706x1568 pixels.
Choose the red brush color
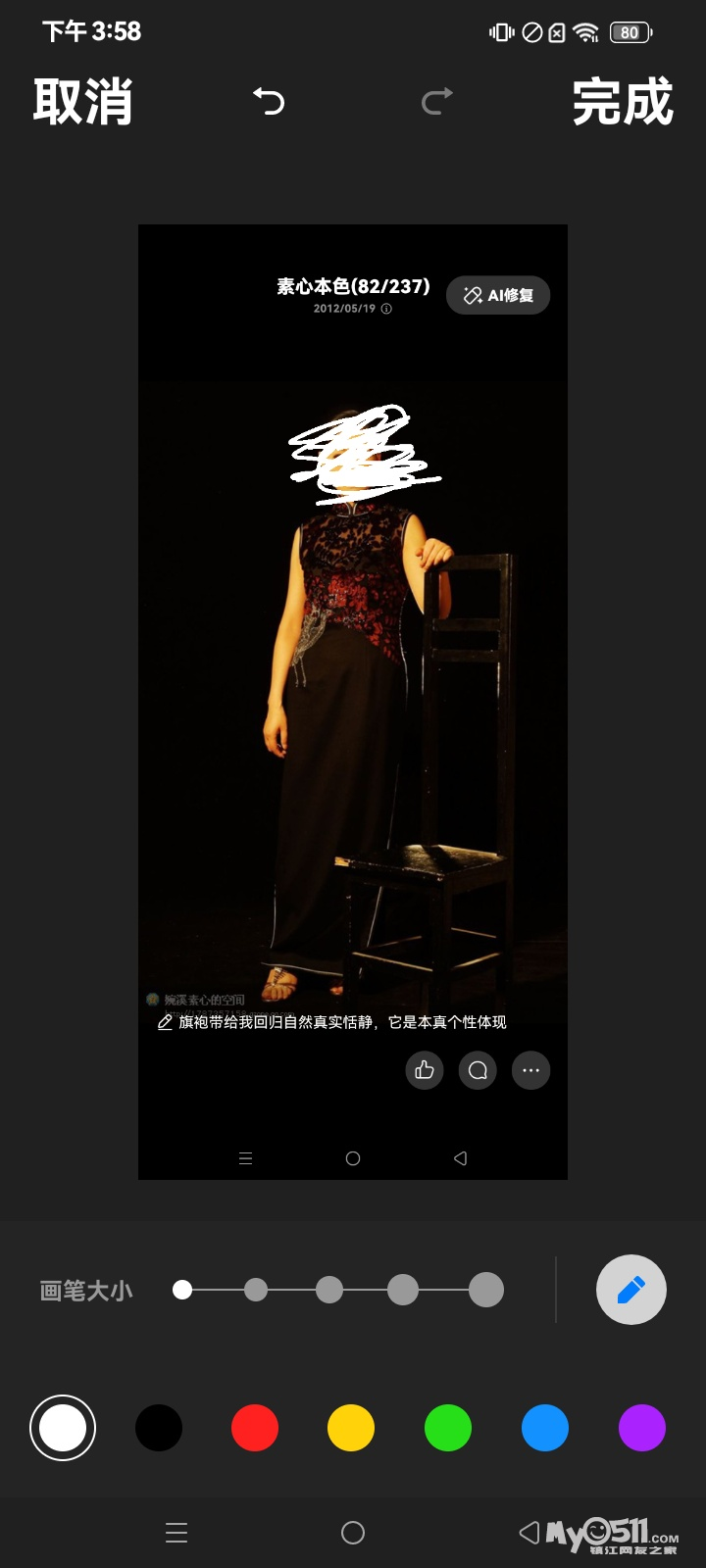255,1428
